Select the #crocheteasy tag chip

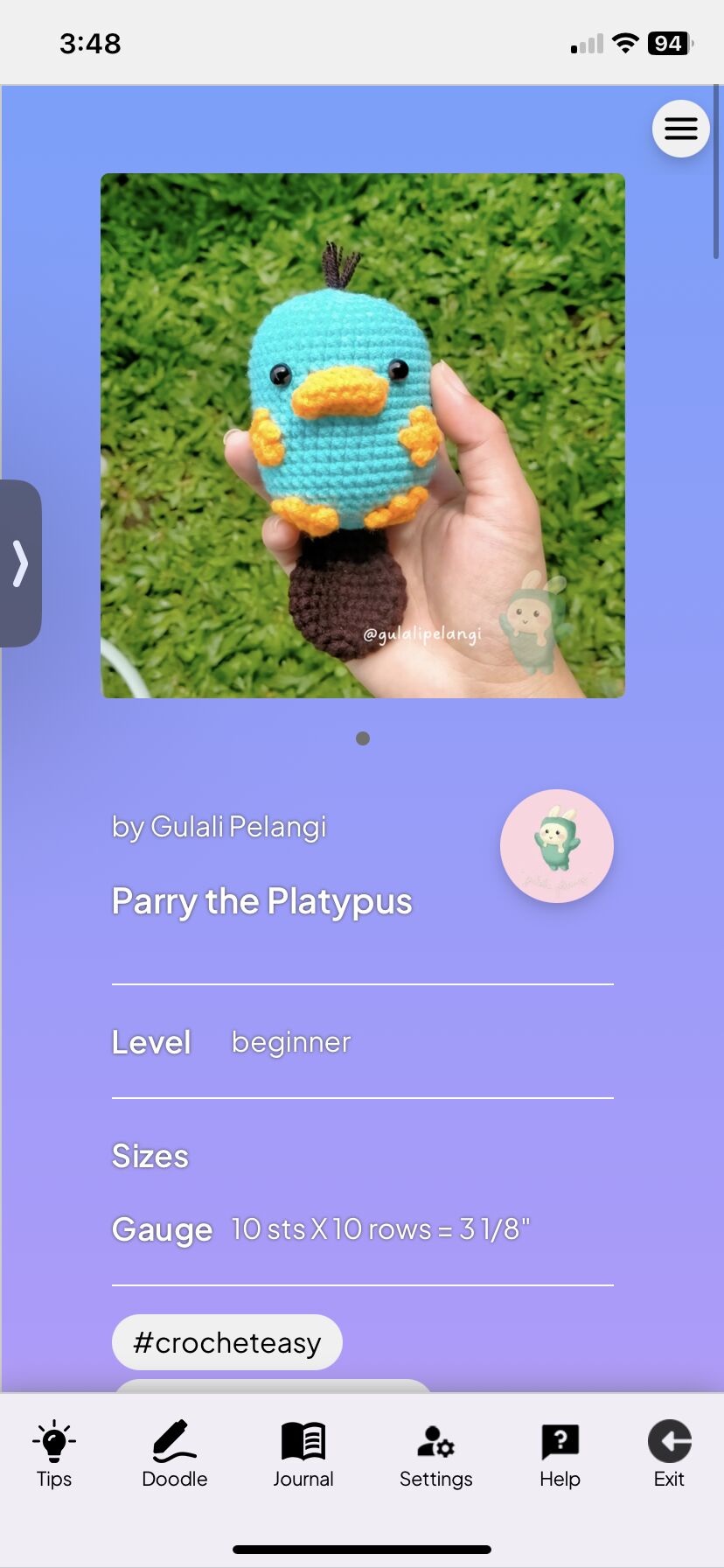click(227, 1342)
